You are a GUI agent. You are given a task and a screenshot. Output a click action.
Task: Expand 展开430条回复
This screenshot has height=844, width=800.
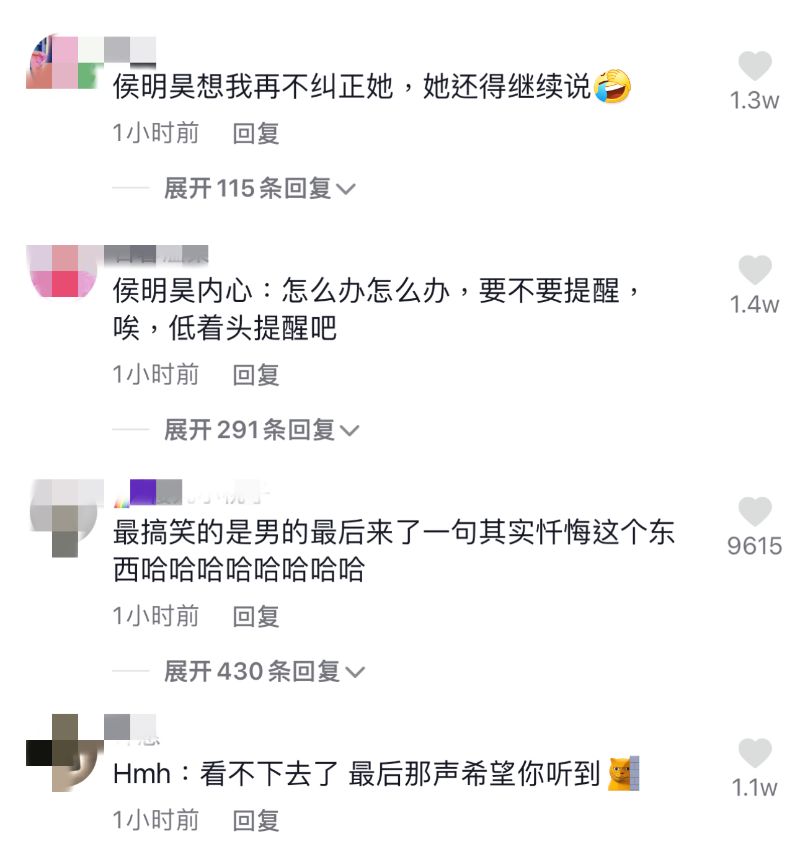264,672
